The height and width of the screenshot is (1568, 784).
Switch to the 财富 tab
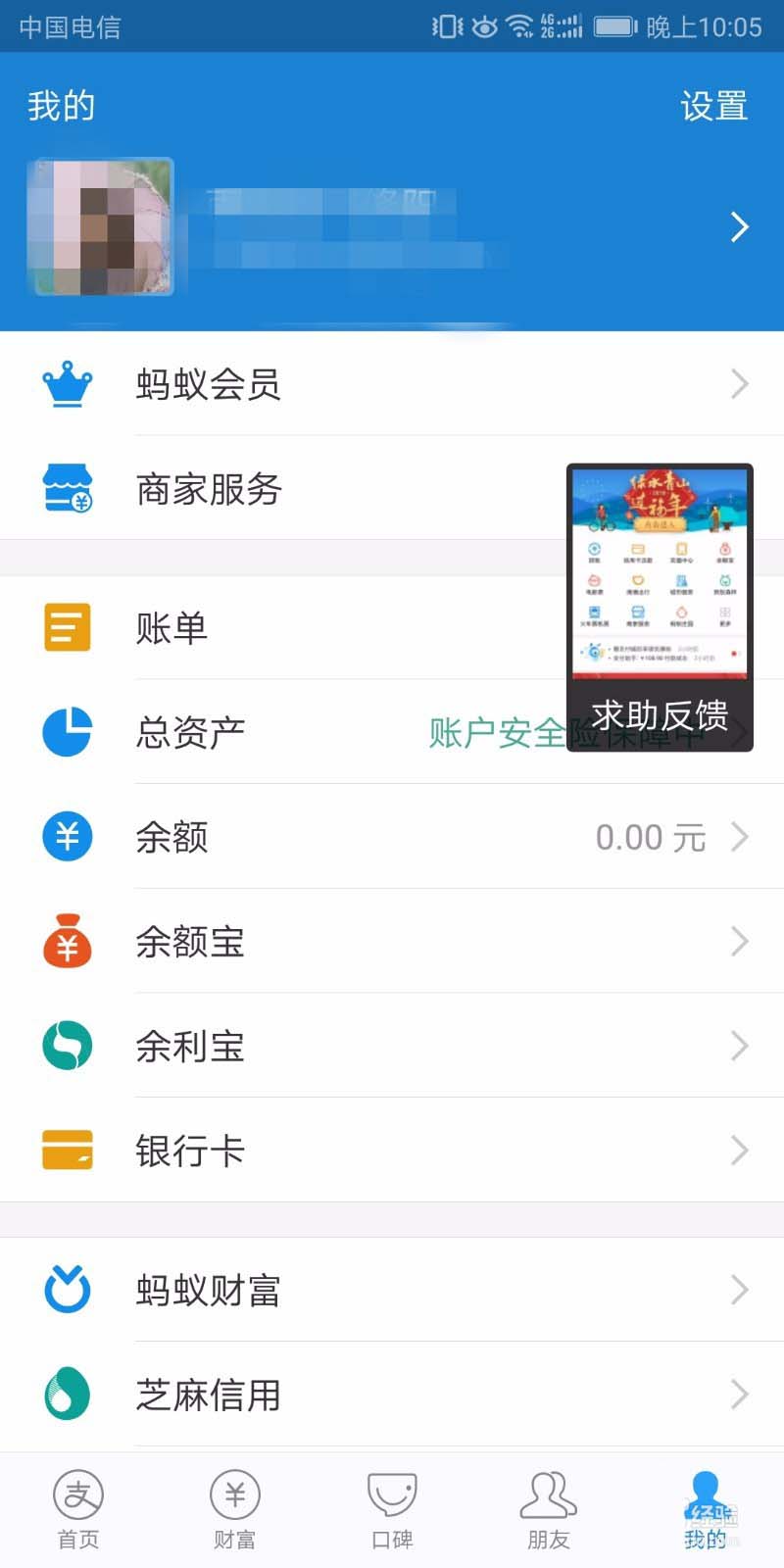coord(235,1510)
